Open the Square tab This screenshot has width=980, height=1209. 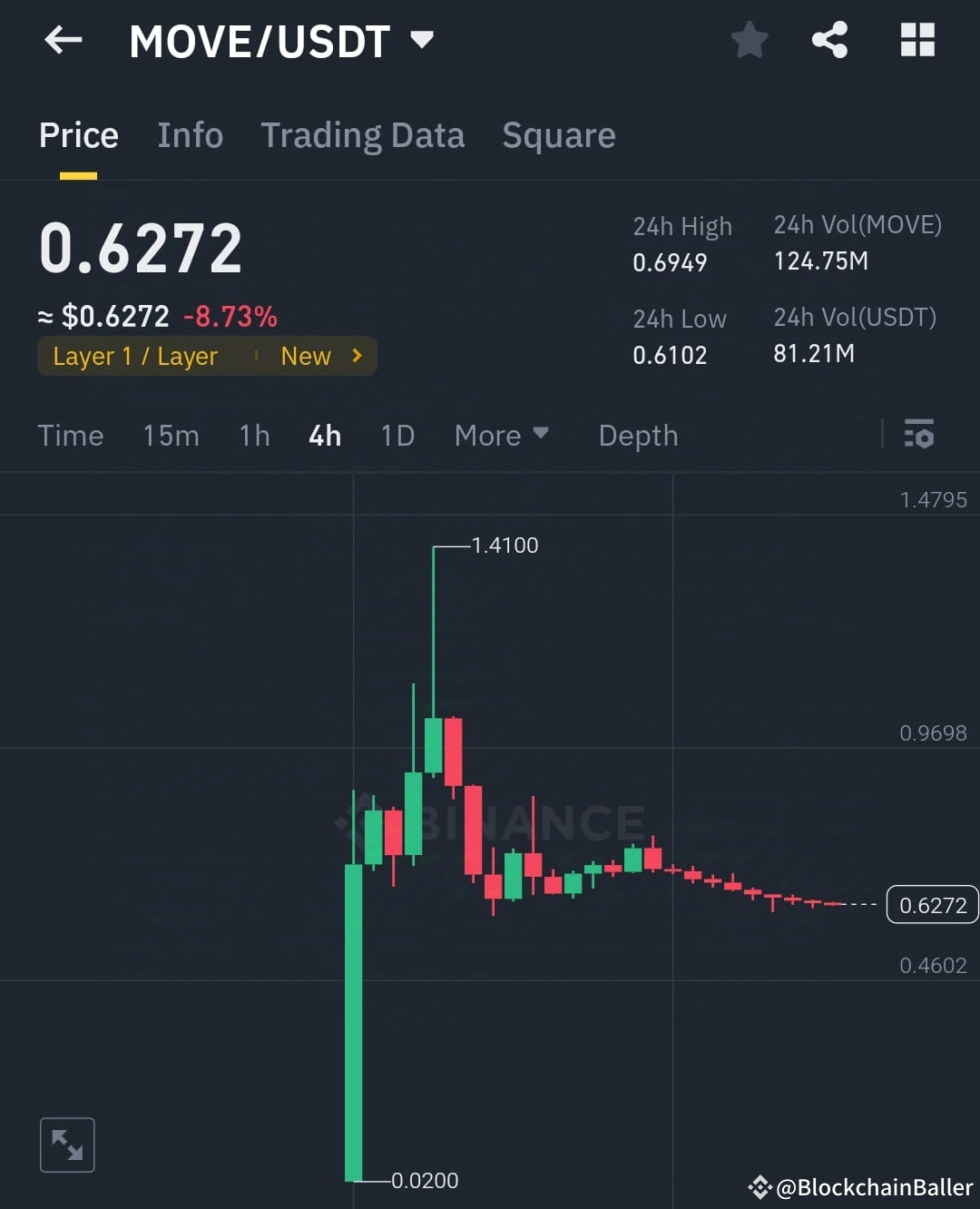coord(559,135)
